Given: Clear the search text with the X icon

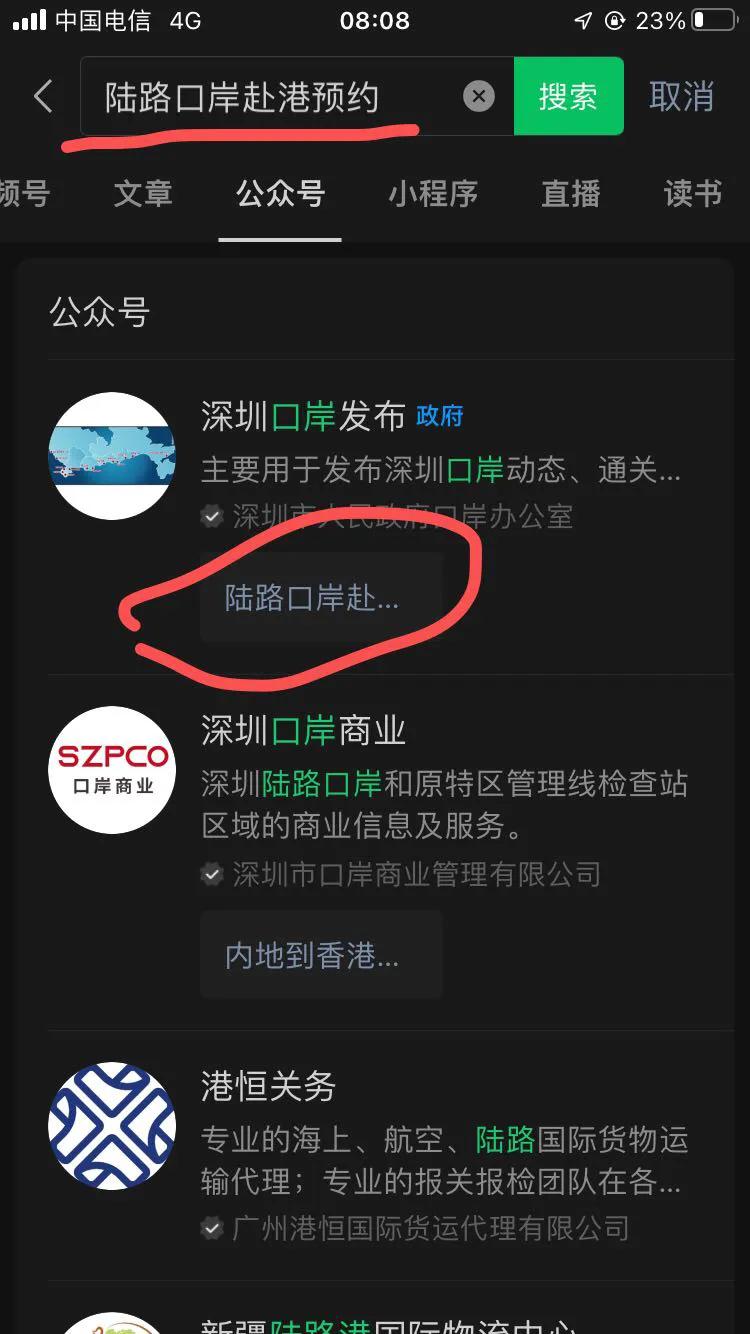Looking at the screenshot, I should tap(479, 96).
